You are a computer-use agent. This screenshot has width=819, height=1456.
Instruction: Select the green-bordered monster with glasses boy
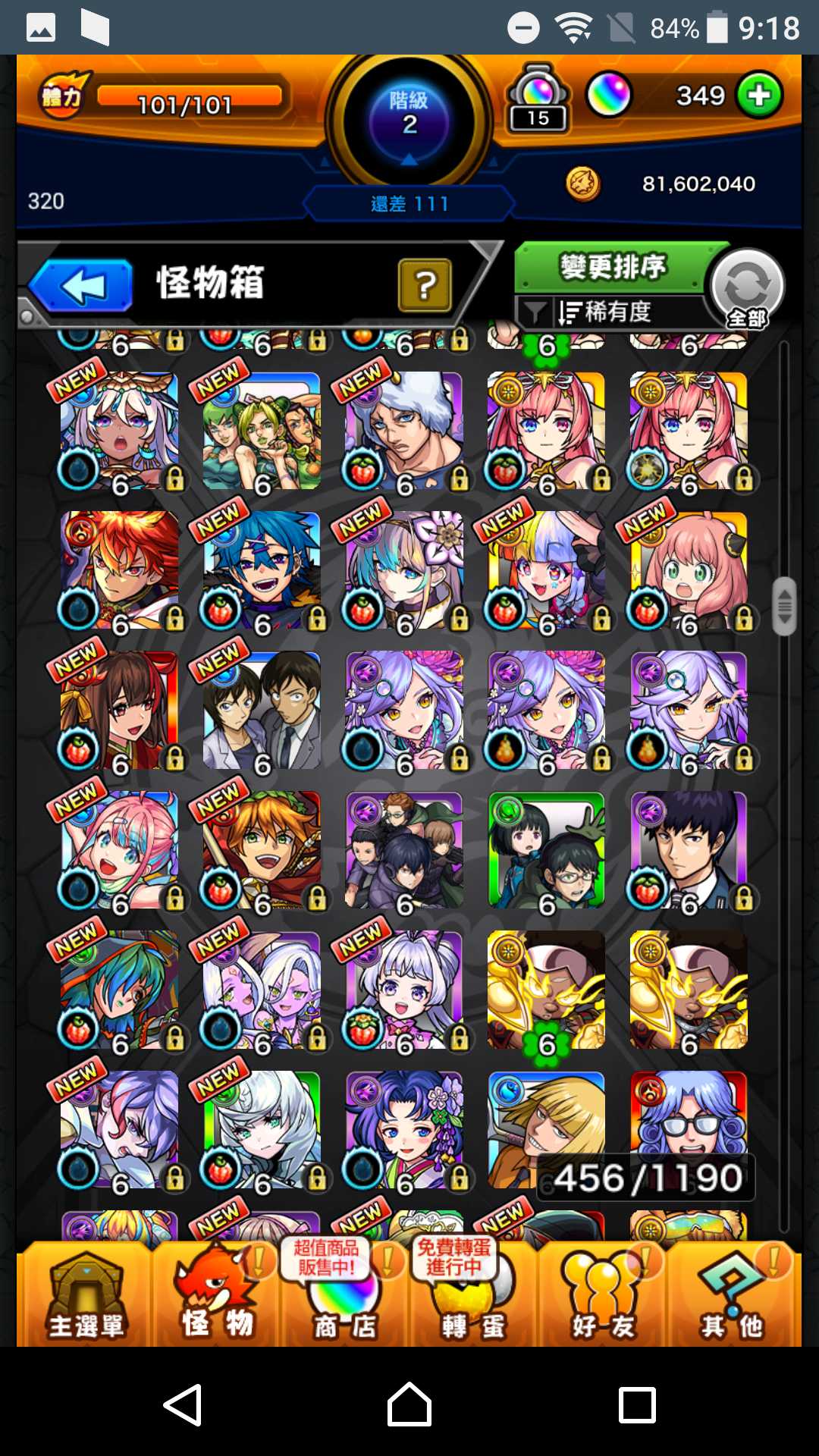(x=546, y=850)
